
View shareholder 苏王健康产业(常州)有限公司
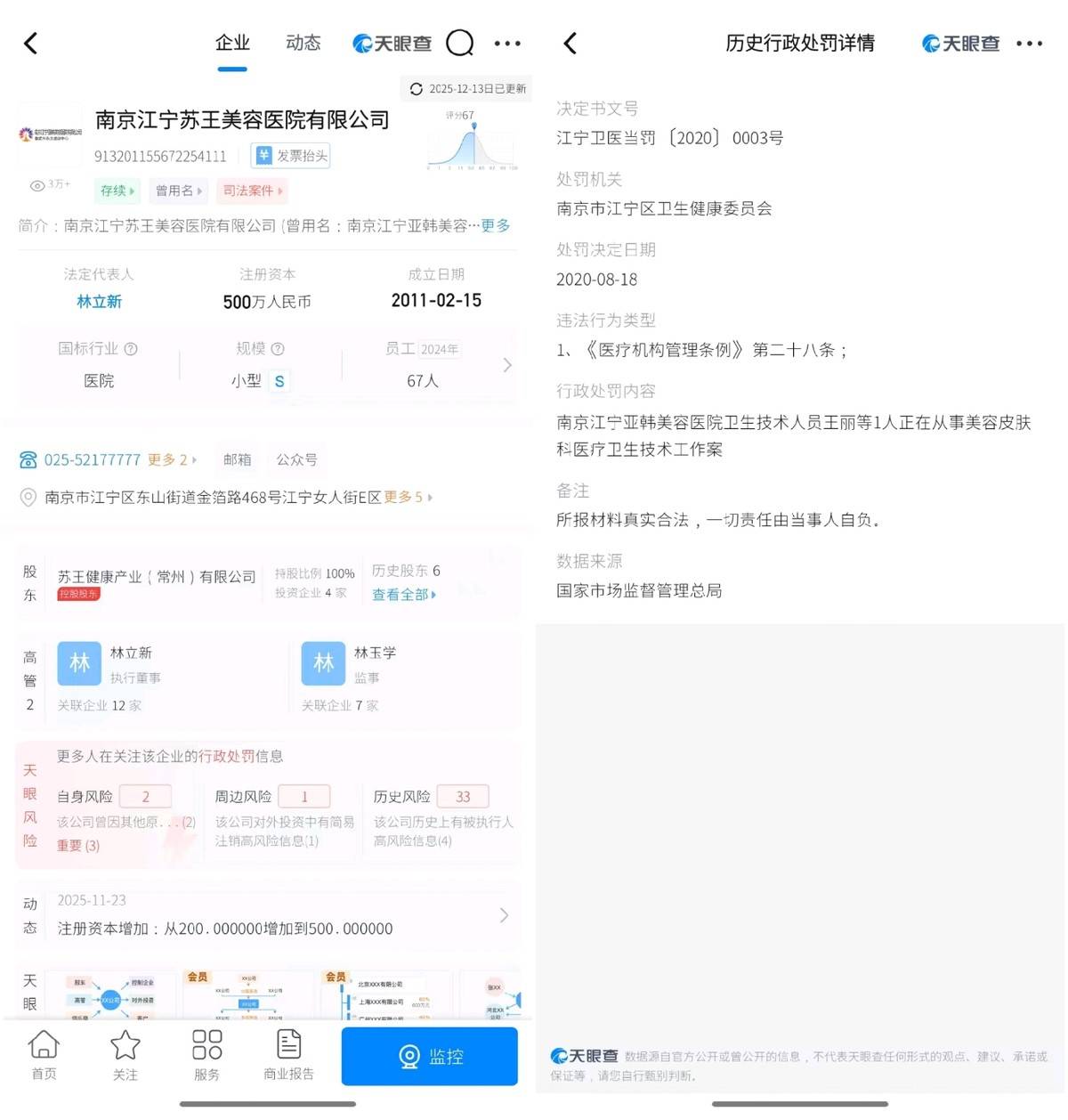[x=157, y=577]
